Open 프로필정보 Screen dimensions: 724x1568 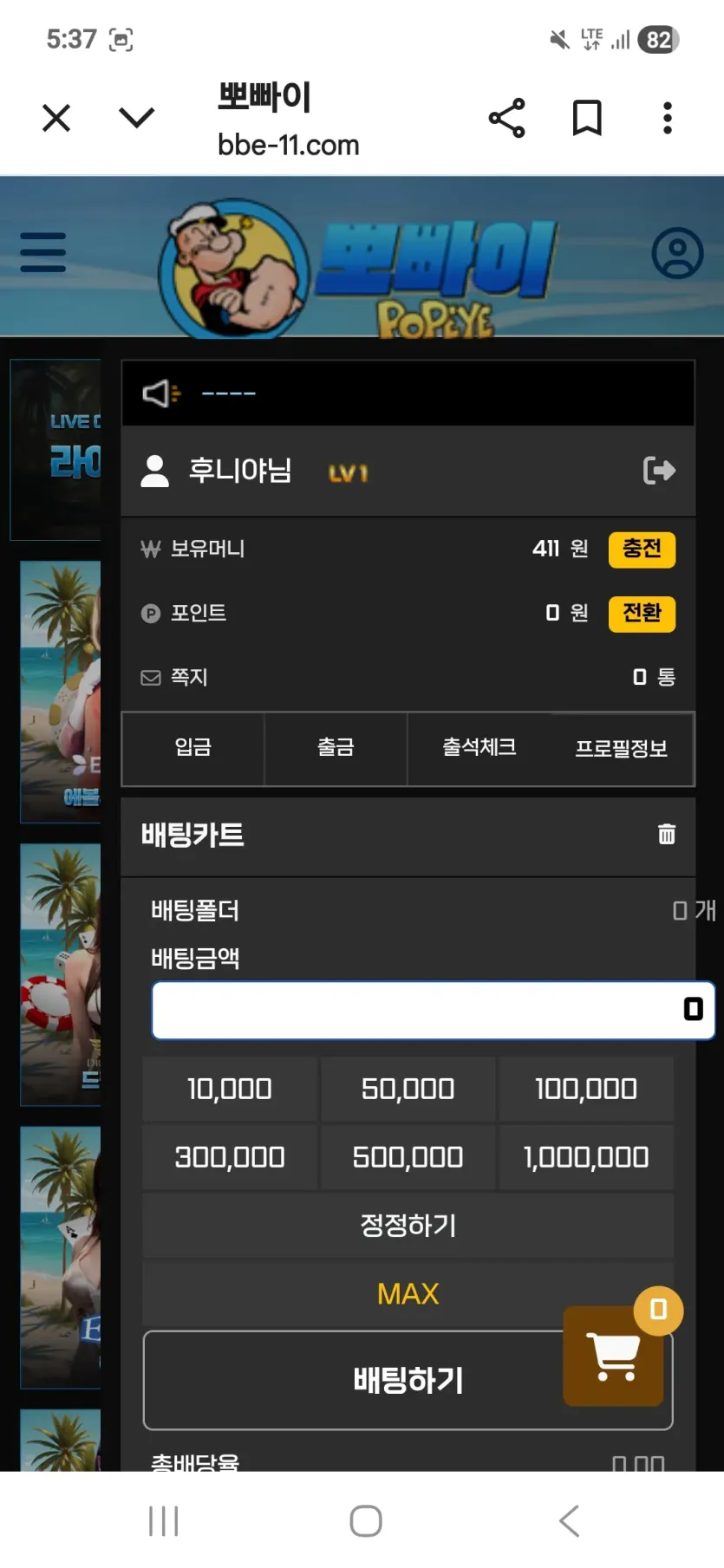point(622,749)
